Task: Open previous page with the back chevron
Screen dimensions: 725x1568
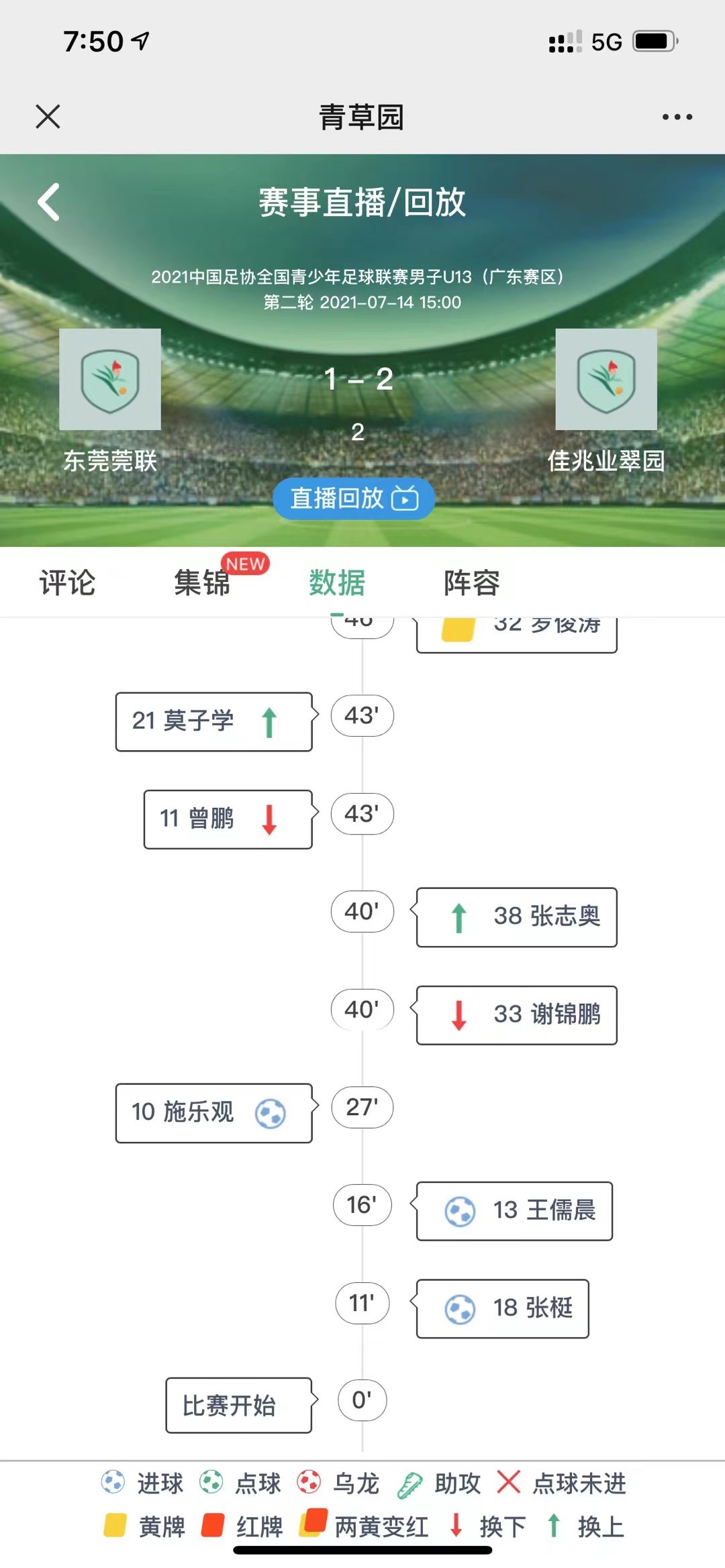Action: 48,201
